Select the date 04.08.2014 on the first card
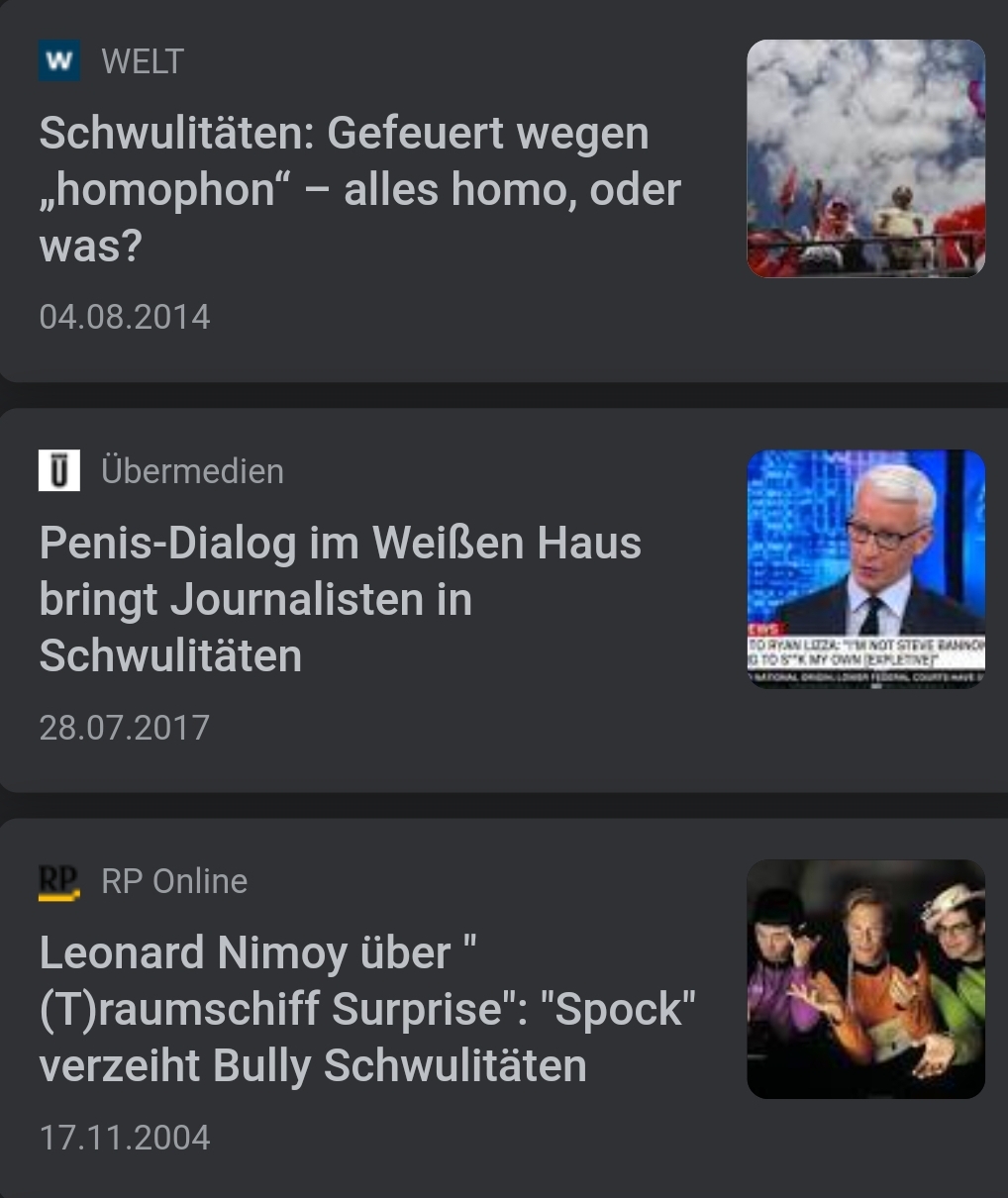 tap(125, 316)
